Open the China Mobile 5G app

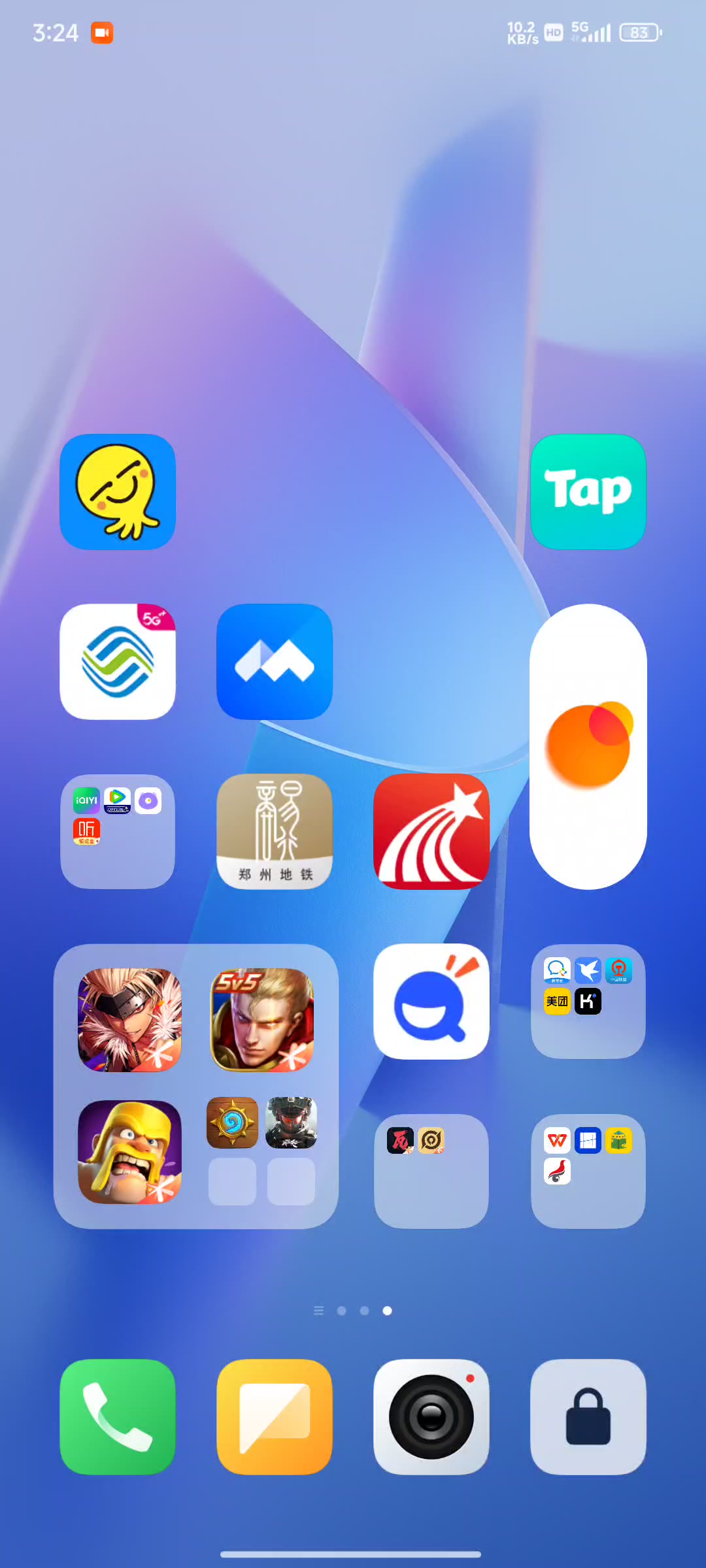coord(118,662)
